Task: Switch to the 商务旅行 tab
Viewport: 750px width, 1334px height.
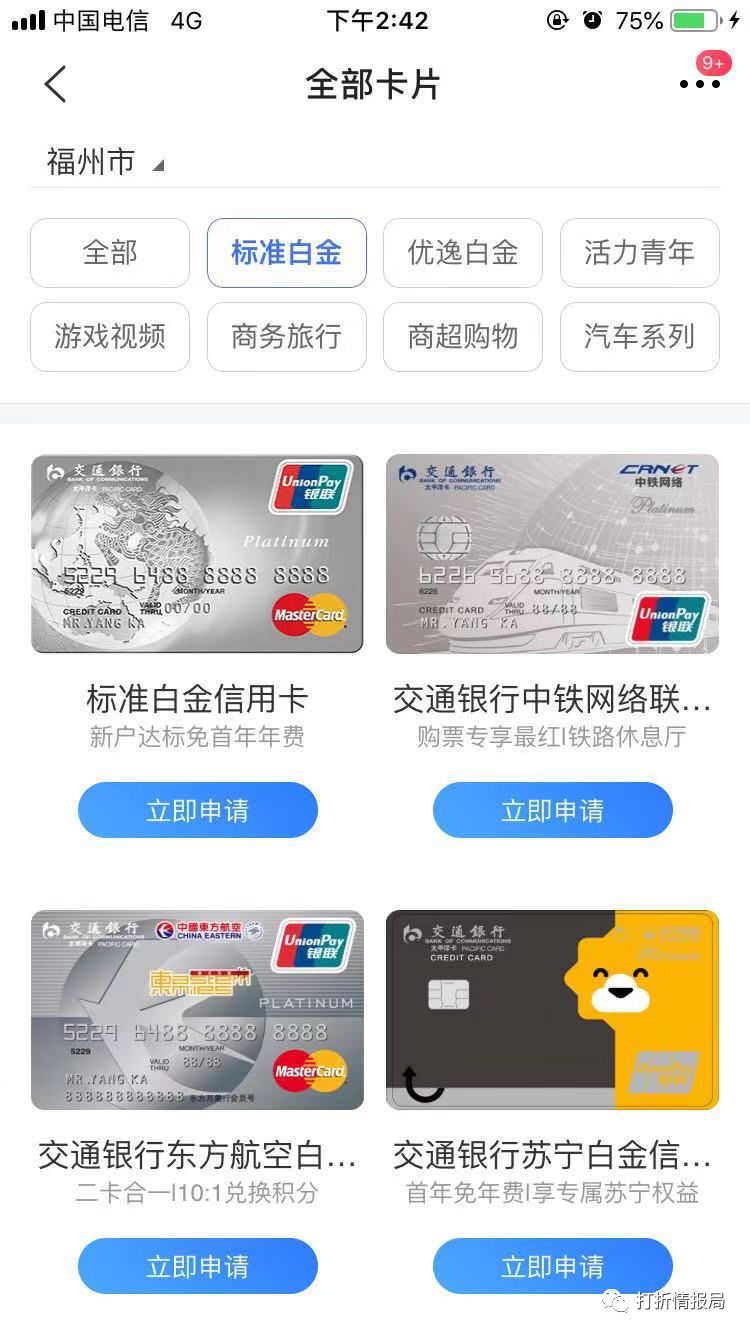Action: tap(286, 337)
